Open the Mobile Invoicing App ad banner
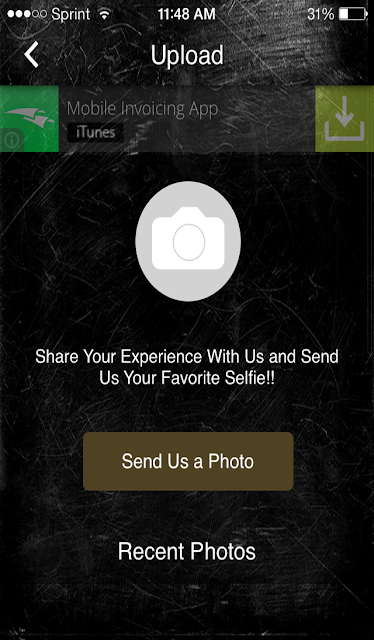 187,119
